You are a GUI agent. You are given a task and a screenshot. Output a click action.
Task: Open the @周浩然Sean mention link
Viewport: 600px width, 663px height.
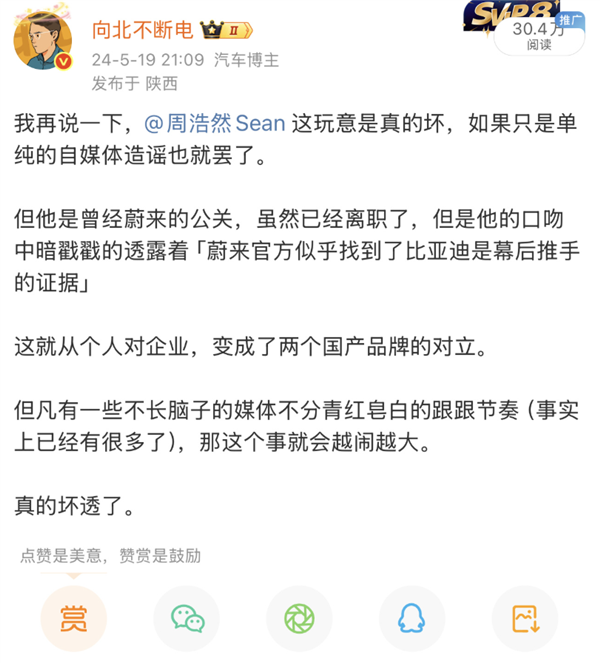214,123
